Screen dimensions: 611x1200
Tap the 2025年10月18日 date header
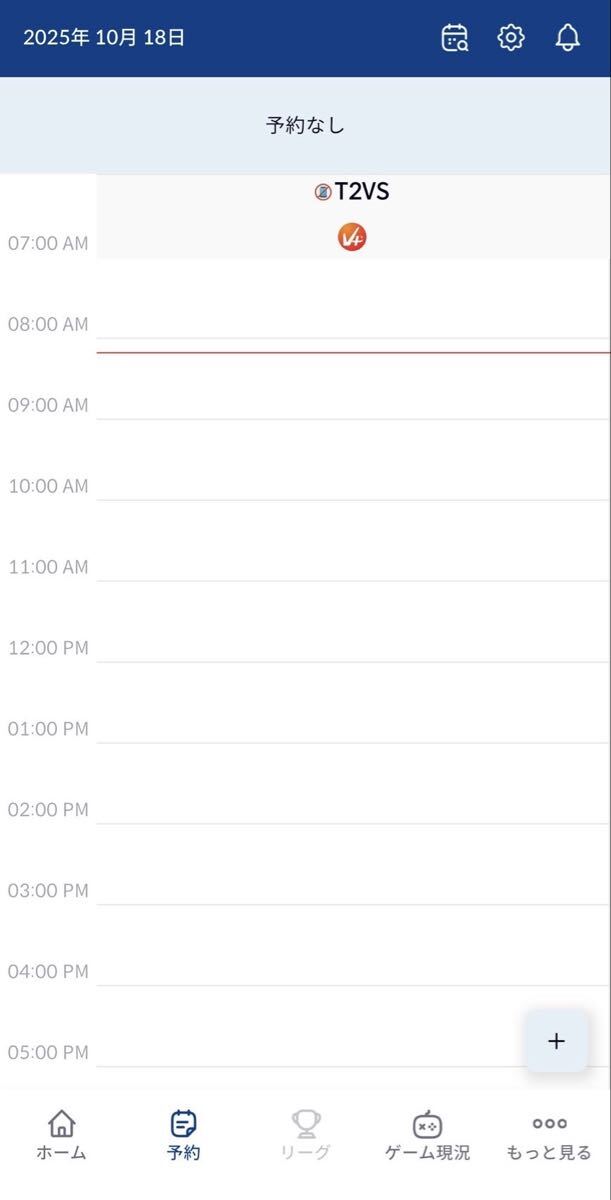pos(104,38)
